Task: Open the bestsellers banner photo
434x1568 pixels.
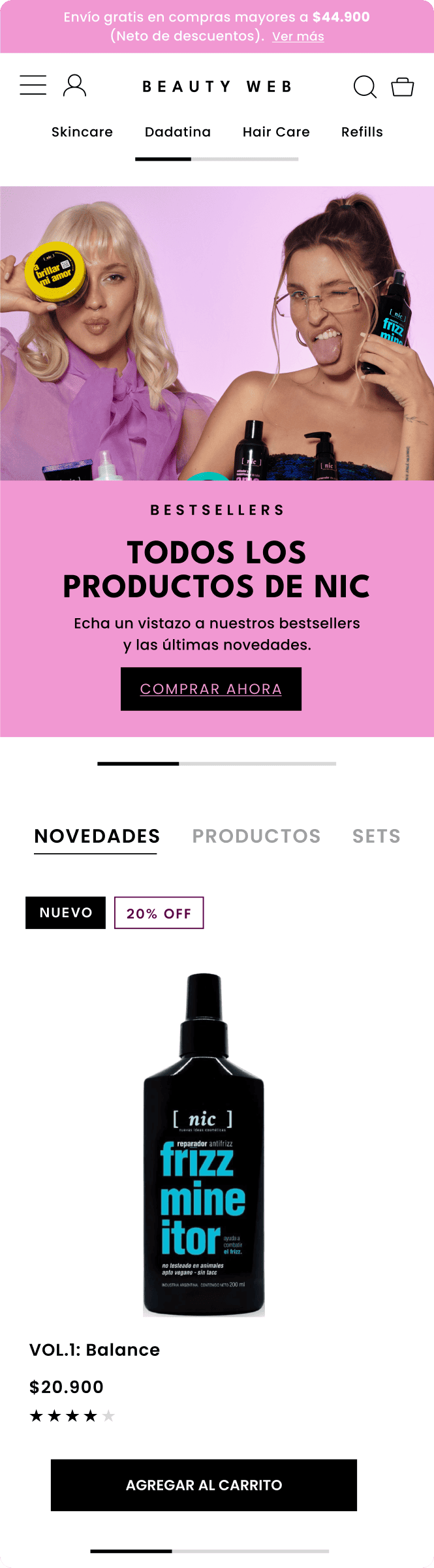Action: tap(217, 333)
